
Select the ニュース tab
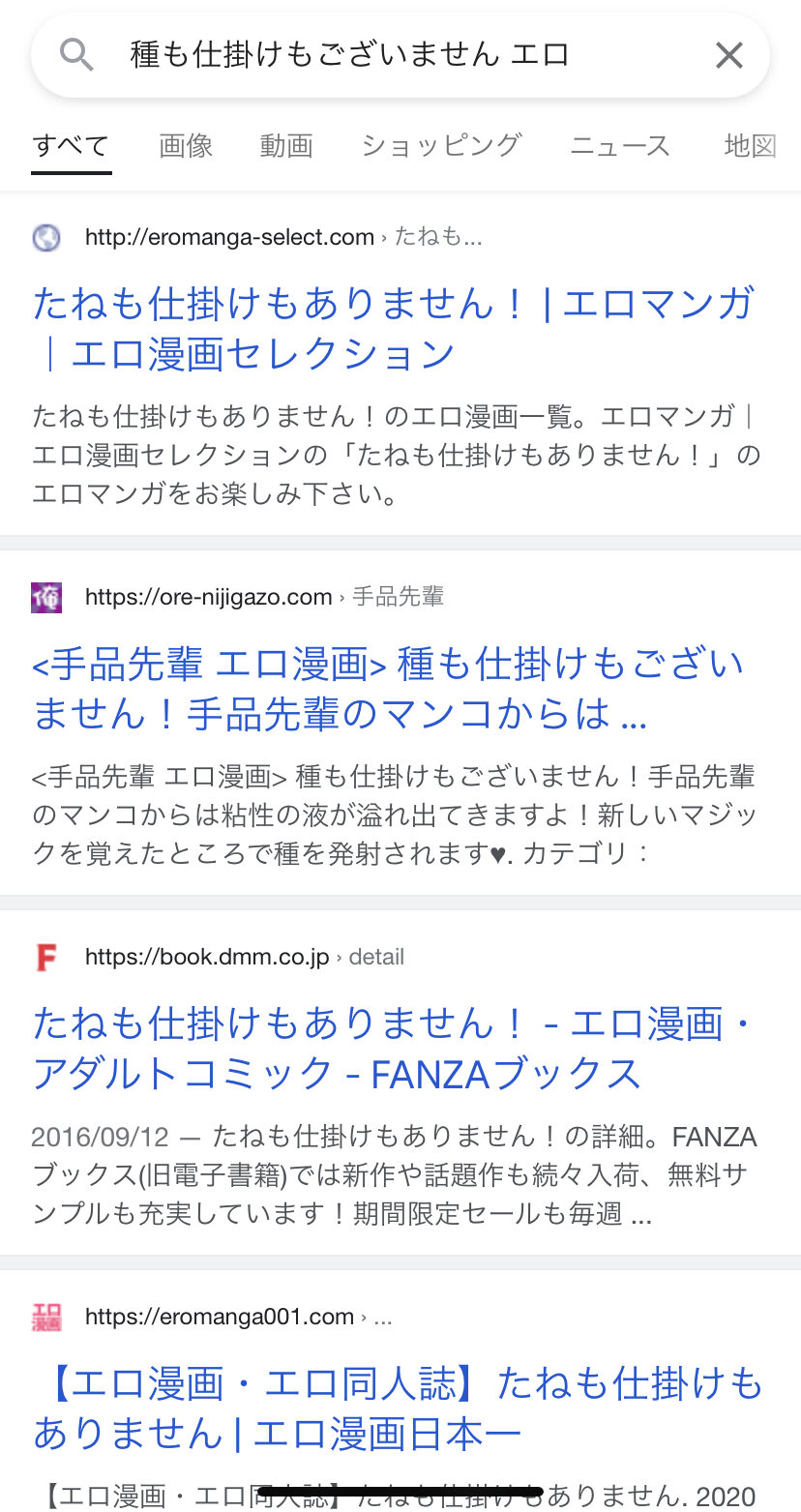point(620,146)
